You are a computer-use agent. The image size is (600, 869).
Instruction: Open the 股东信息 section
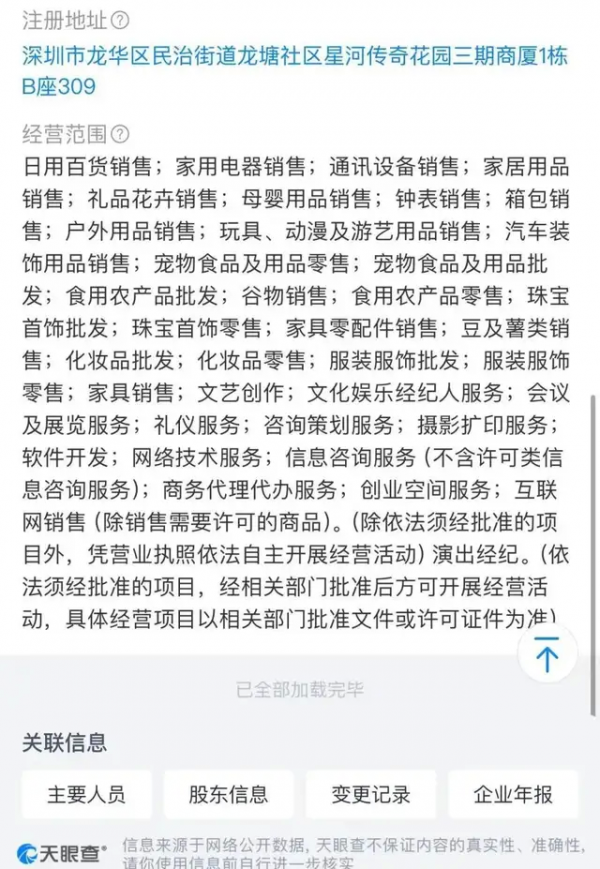[x=229, y=795]
